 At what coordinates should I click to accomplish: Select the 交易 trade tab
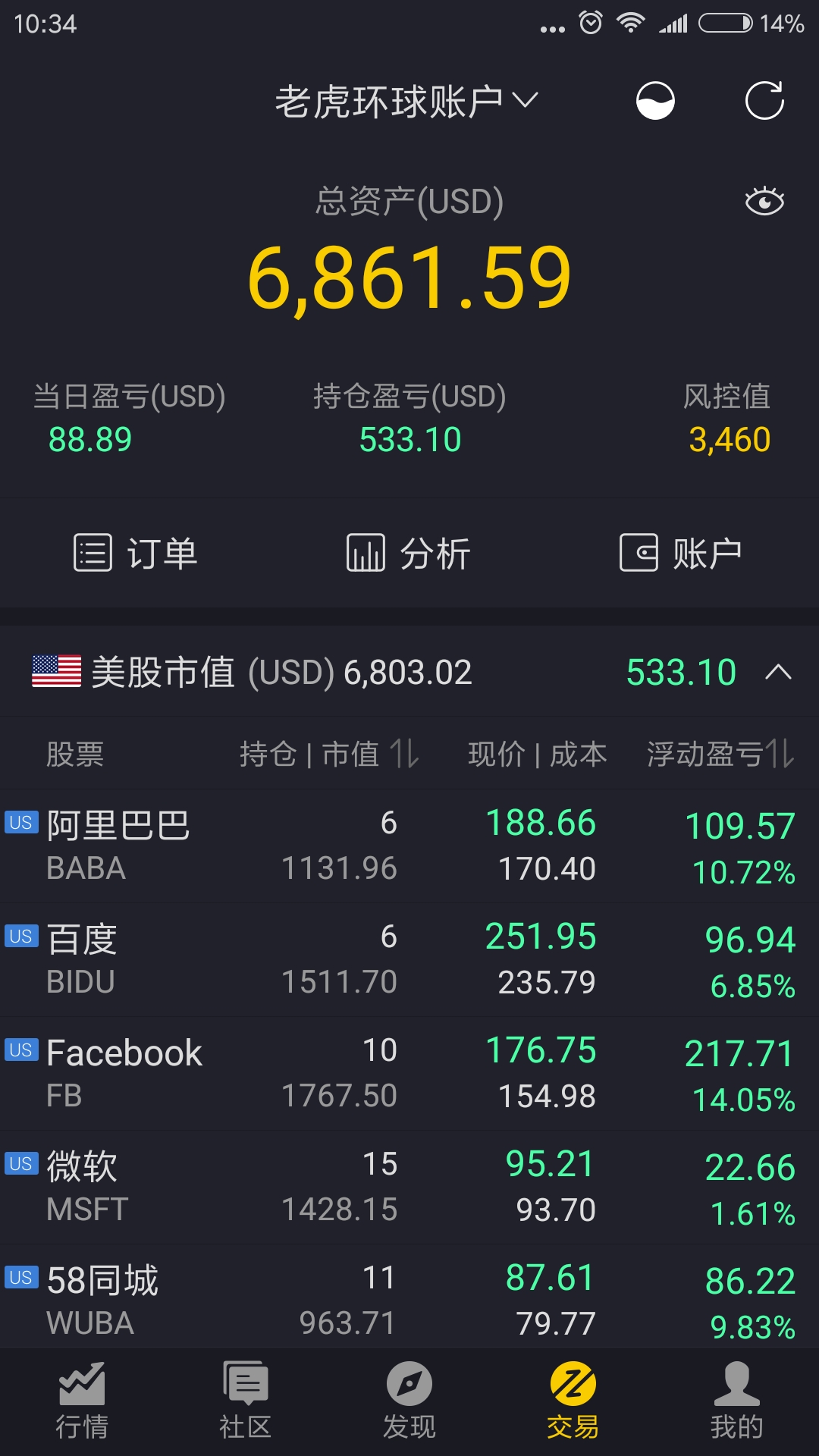[573, 1401]
